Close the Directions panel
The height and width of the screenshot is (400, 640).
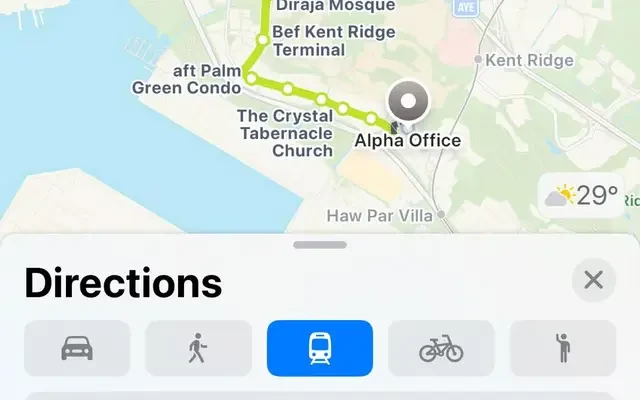(x=593, y=280)
